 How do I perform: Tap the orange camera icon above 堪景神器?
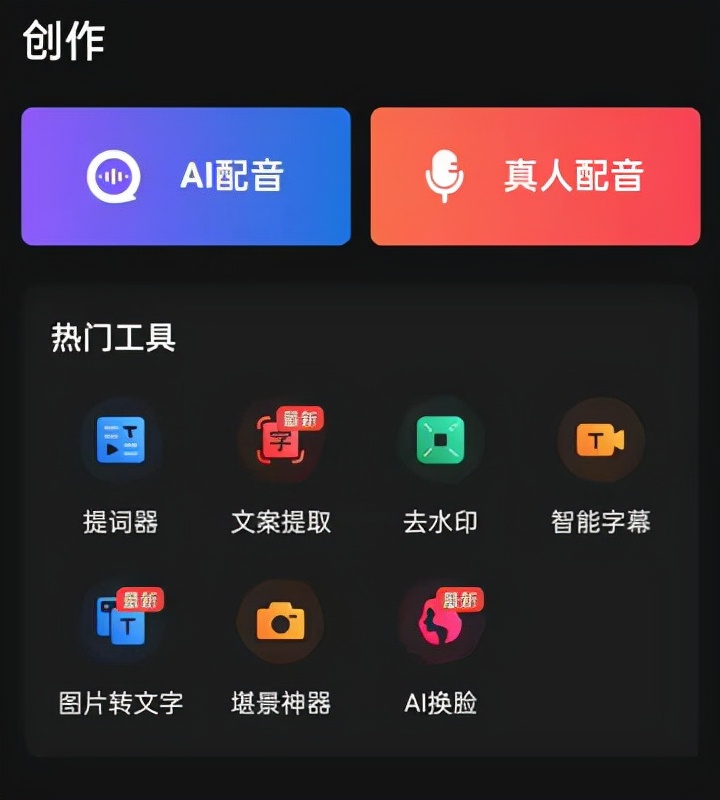click(x=282, y=620)
